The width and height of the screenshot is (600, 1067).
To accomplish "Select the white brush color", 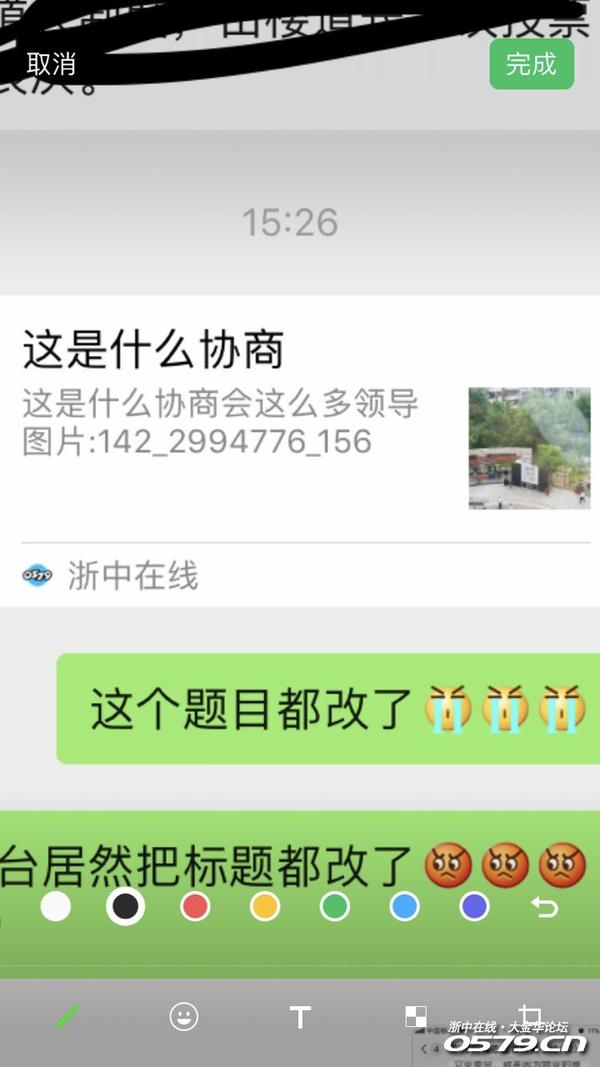I will tap(56, 907).
